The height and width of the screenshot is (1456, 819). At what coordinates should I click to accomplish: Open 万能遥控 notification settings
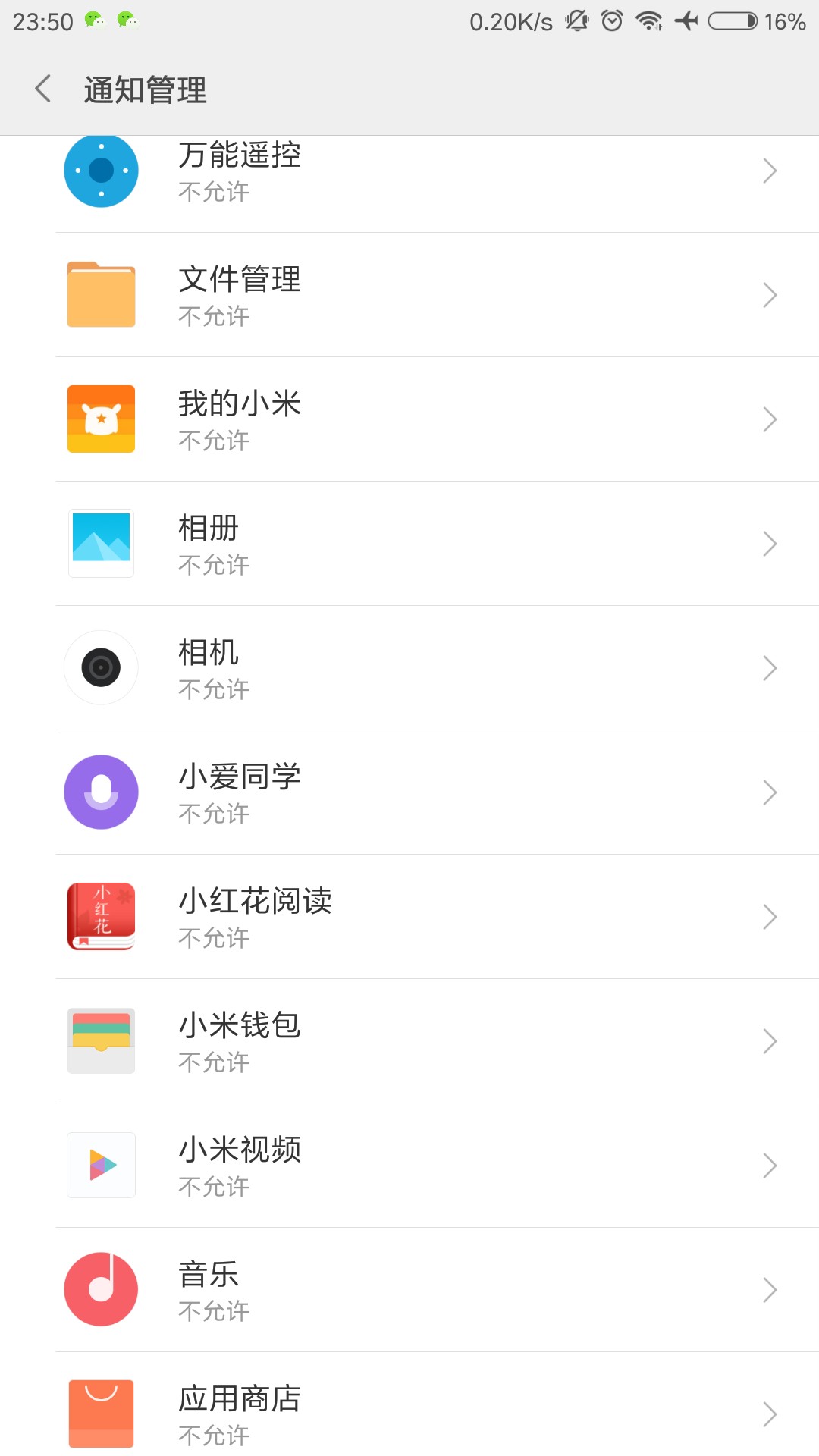[x=409, y=173]
